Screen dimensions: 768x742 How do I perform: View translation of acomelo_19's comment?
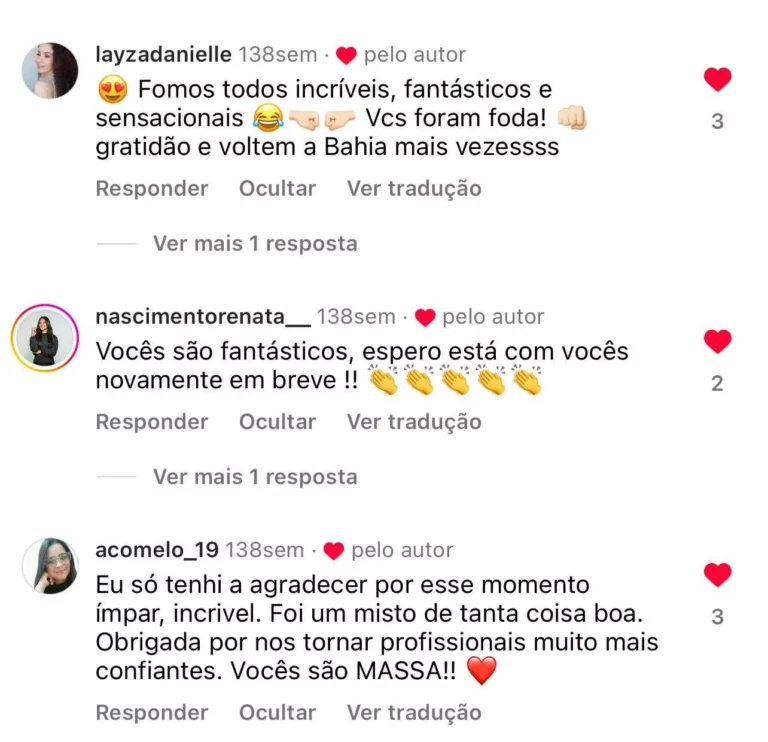(x=414, y=713)
